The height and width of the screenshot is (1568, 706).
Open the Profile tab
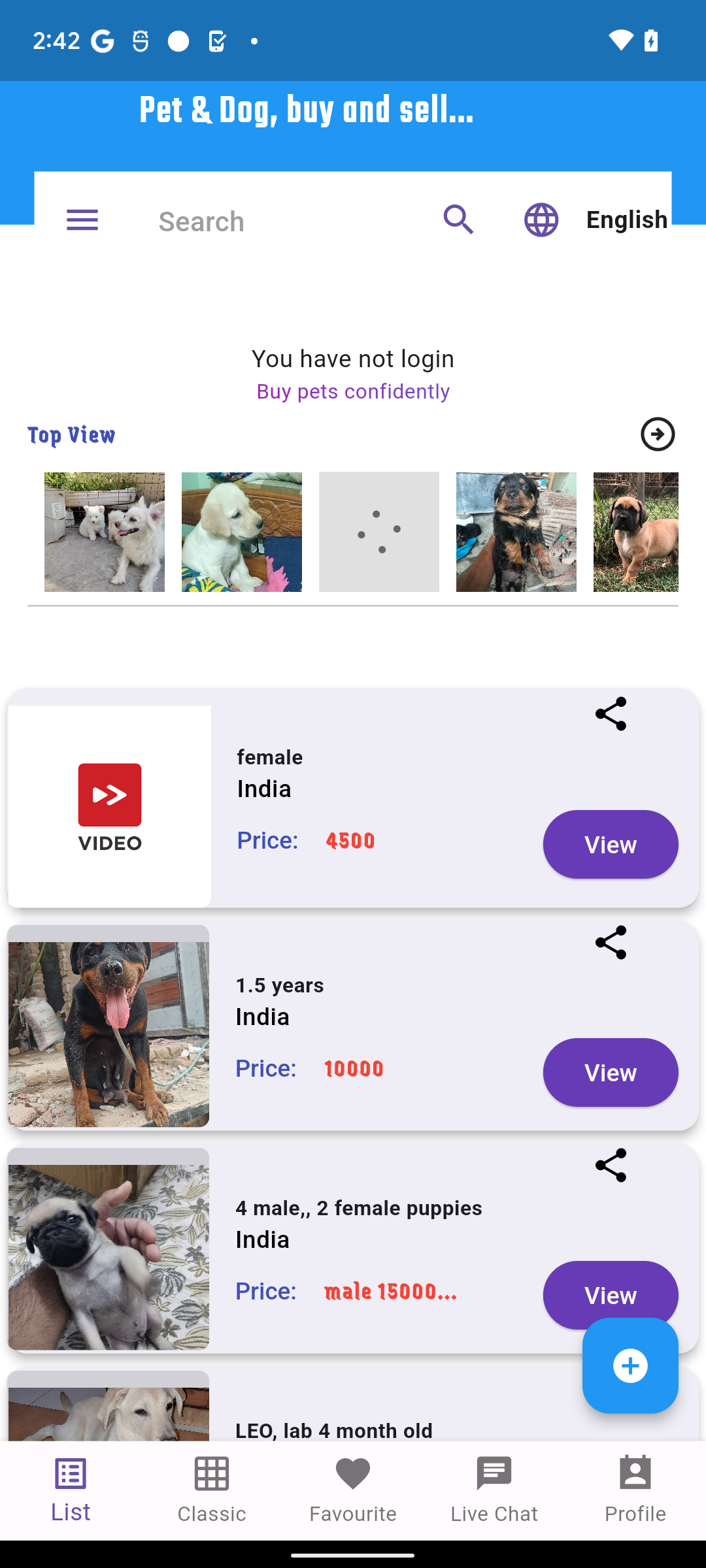pos(635,1491)
